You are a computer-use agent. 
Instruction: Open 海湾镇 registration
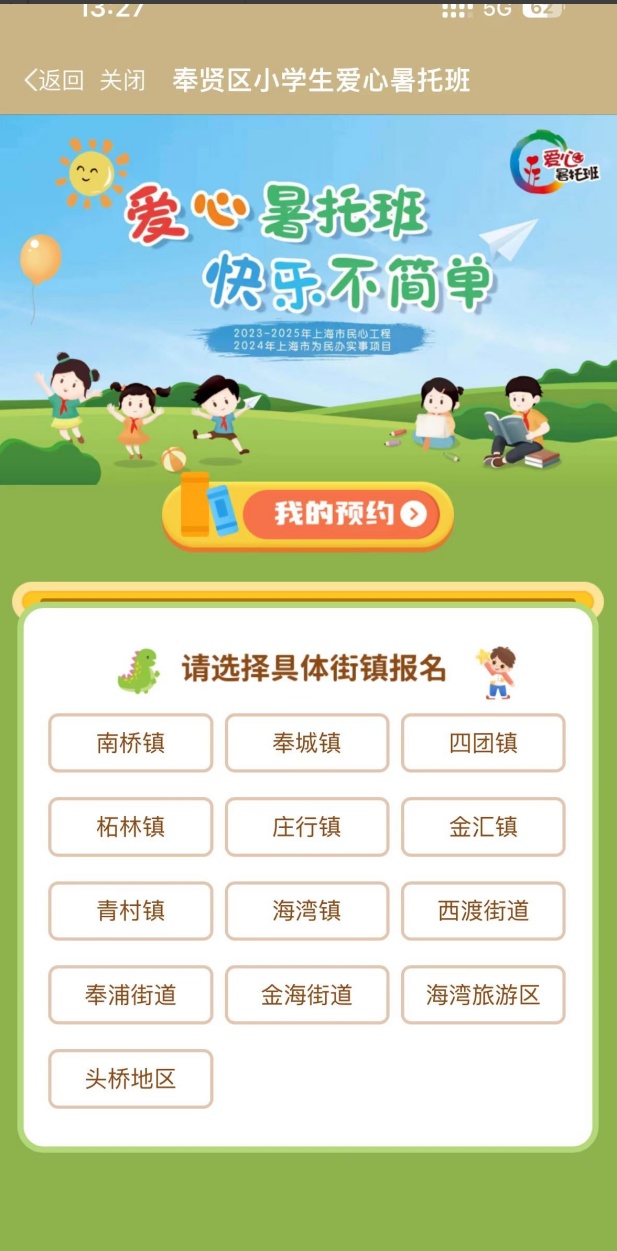click(x=307, y=911)
